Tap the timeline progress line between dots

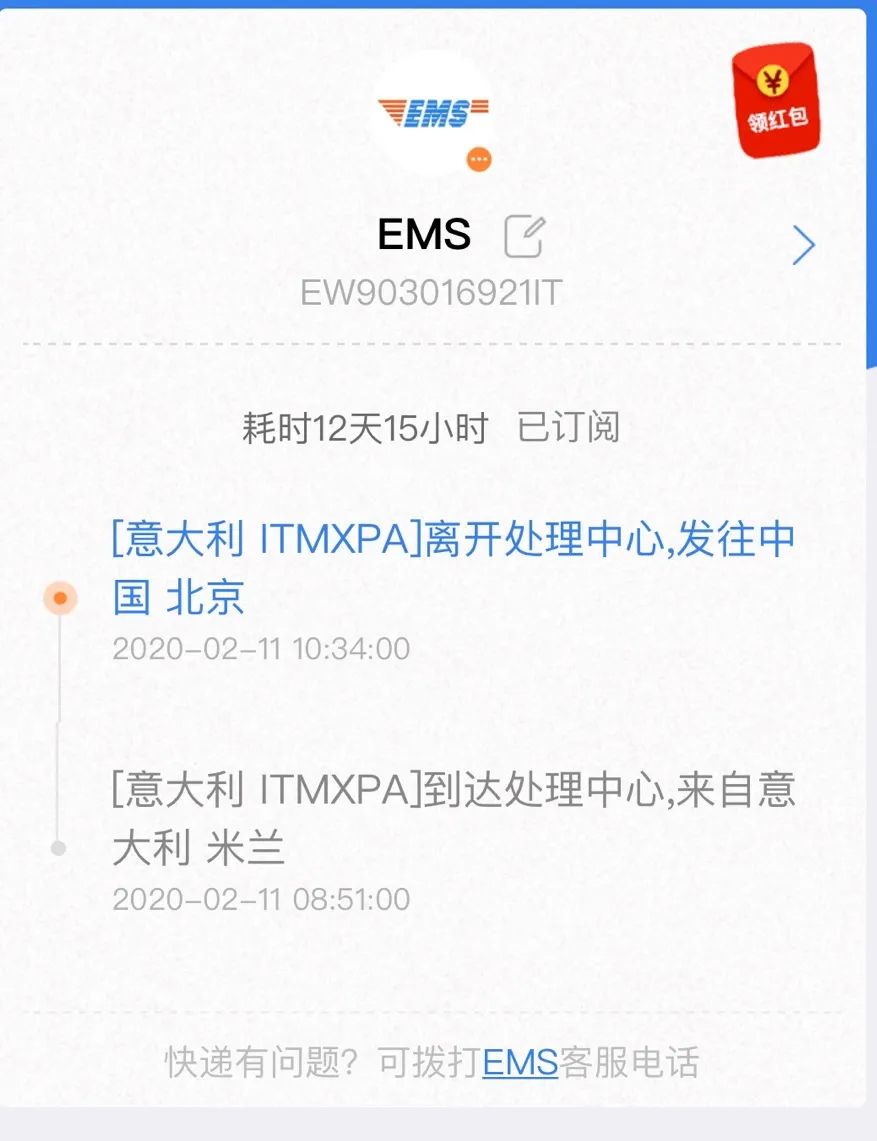coord(60,720)
